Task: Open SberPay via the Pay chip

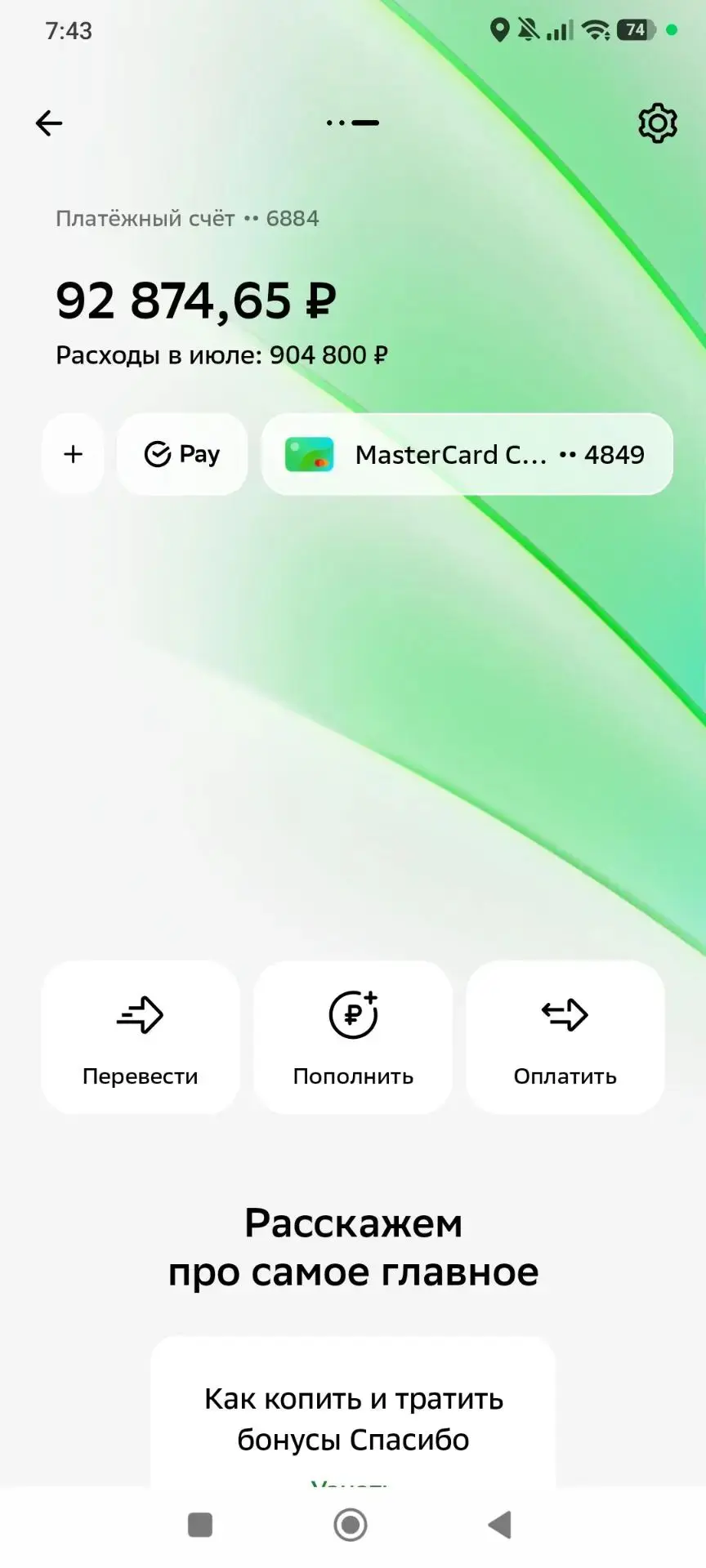Action: [182, 454]
